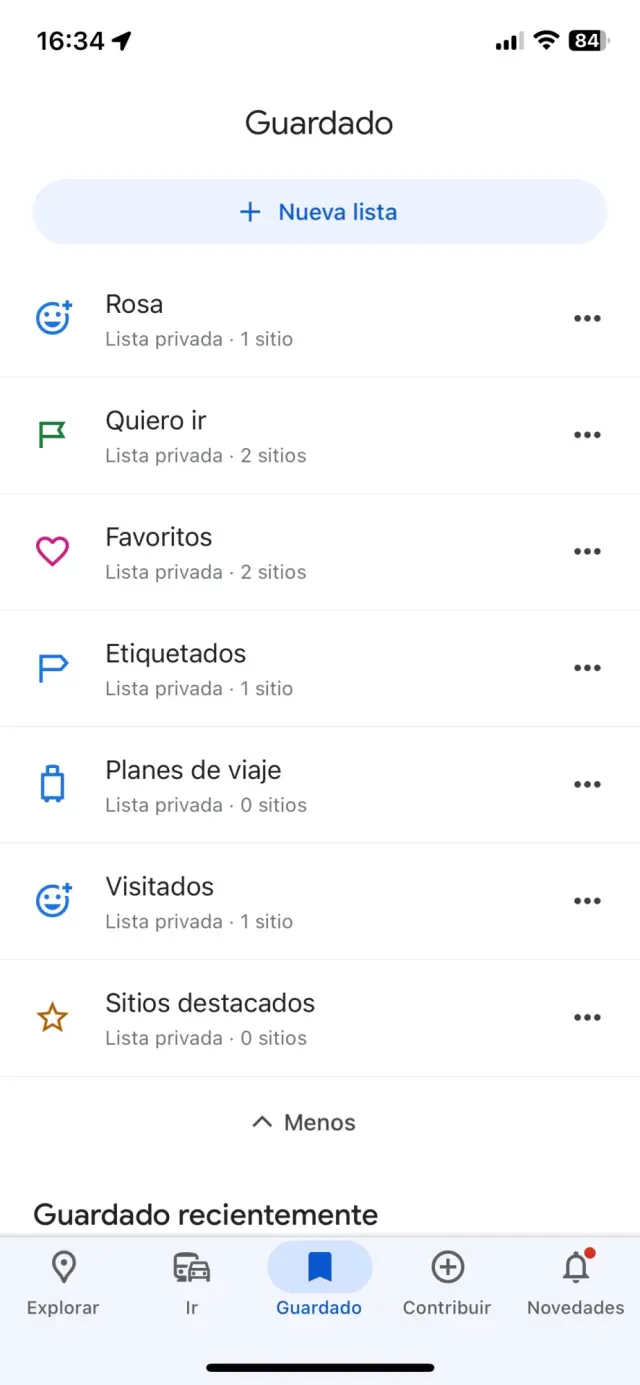Switch to the Explorar tab
640x1385 pixels.
63,1284
